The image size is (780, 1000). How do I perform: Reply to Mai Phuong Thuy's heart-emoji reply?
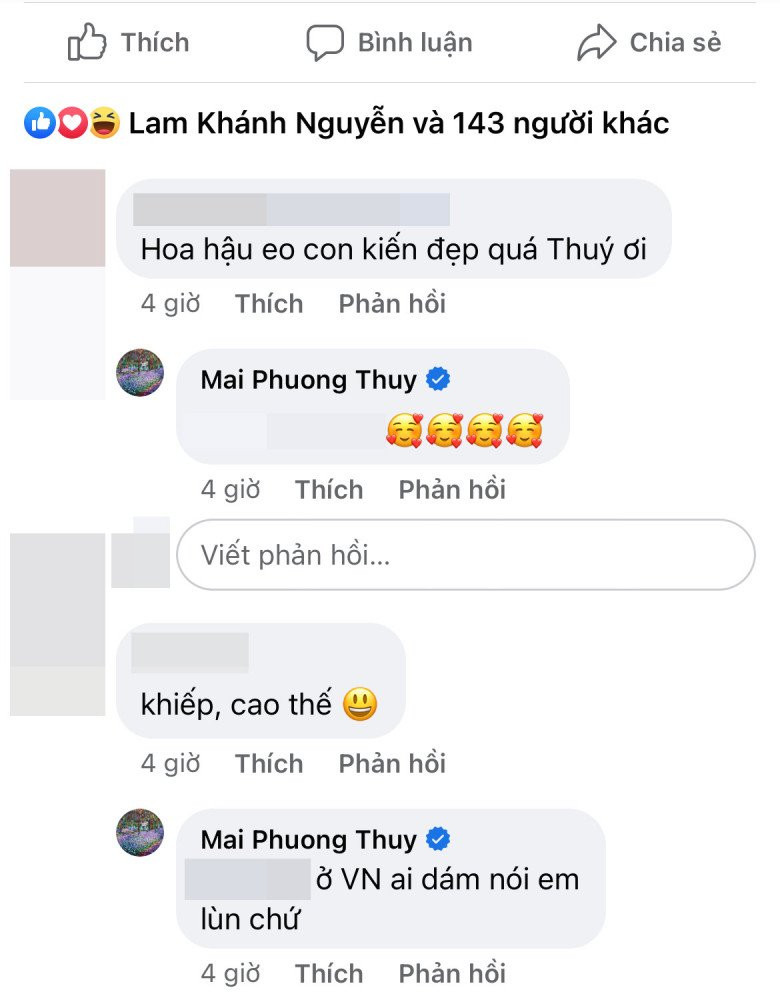(452, 490)
